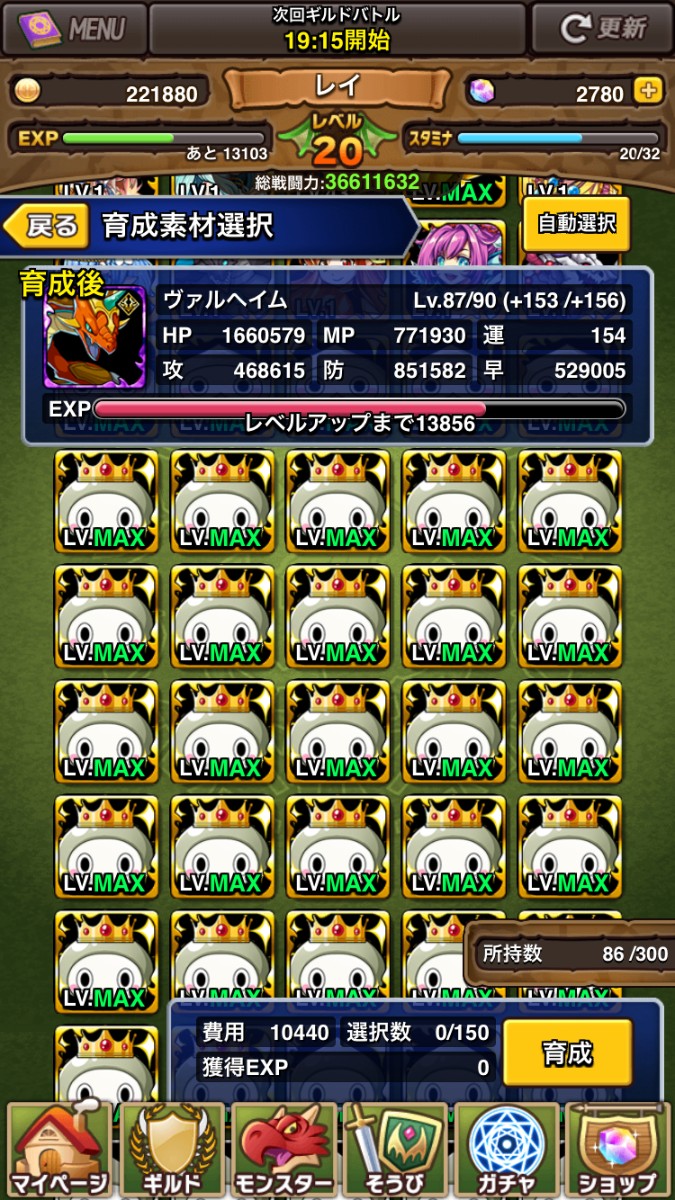The width and height of the screenshot is (675, 1200).
Task: Open the ヴァルヘイム monster portrait
Action: pyautogui.click(x=96, y=337)
